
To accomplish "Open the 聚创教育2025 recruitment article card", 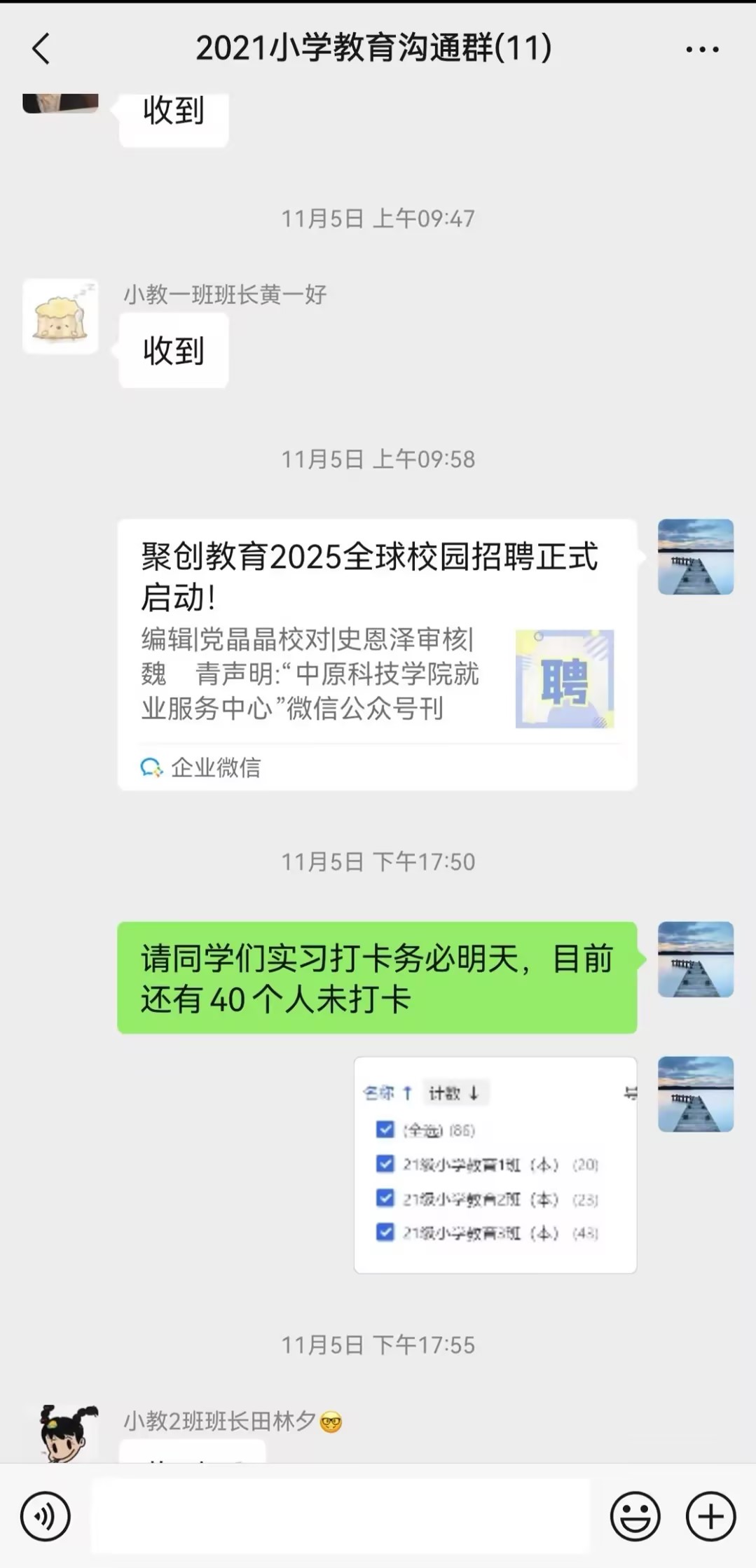I will (377, 654).
